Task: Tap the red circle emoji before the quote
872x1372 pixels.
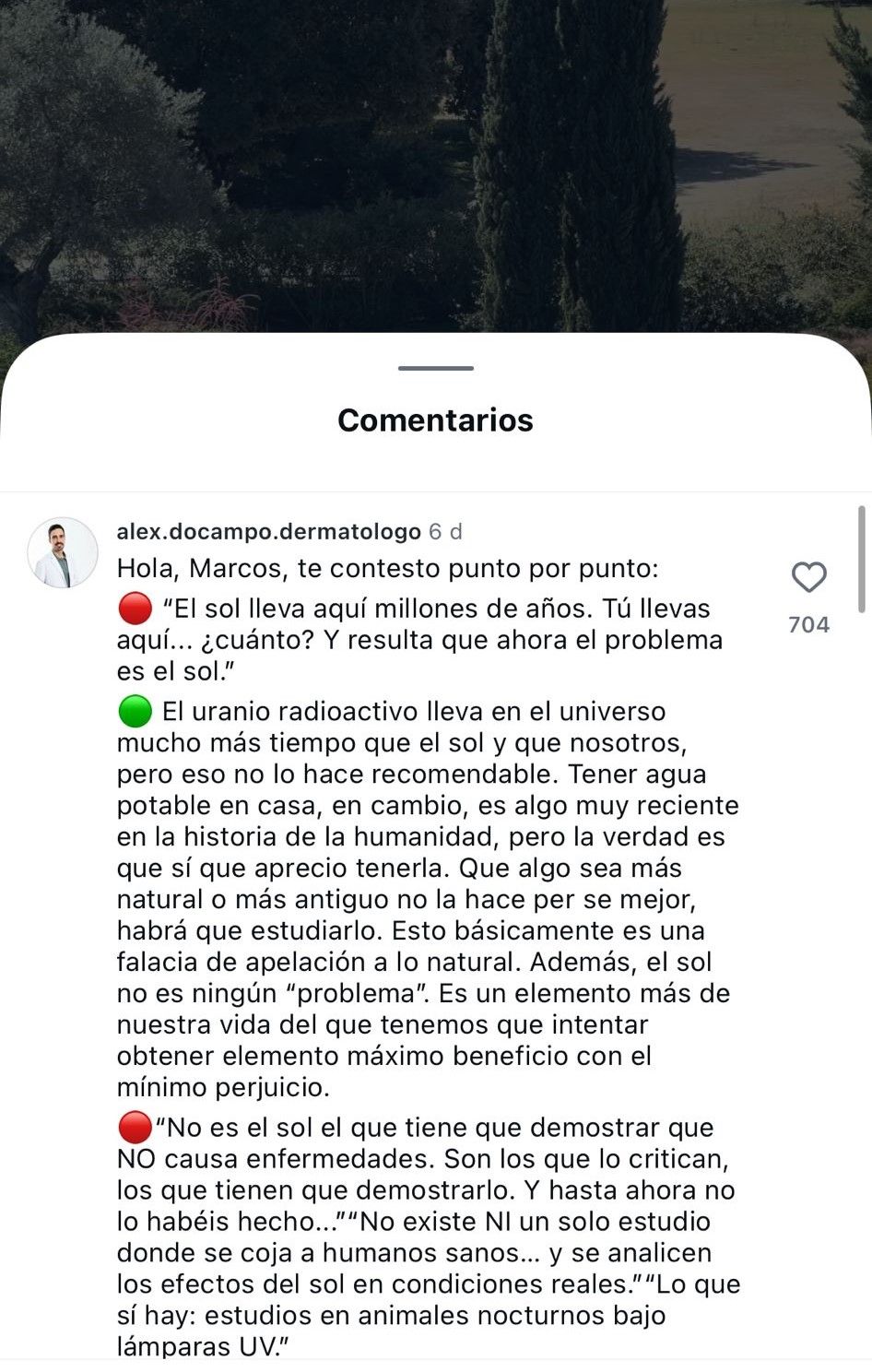Action: (135, 608)
